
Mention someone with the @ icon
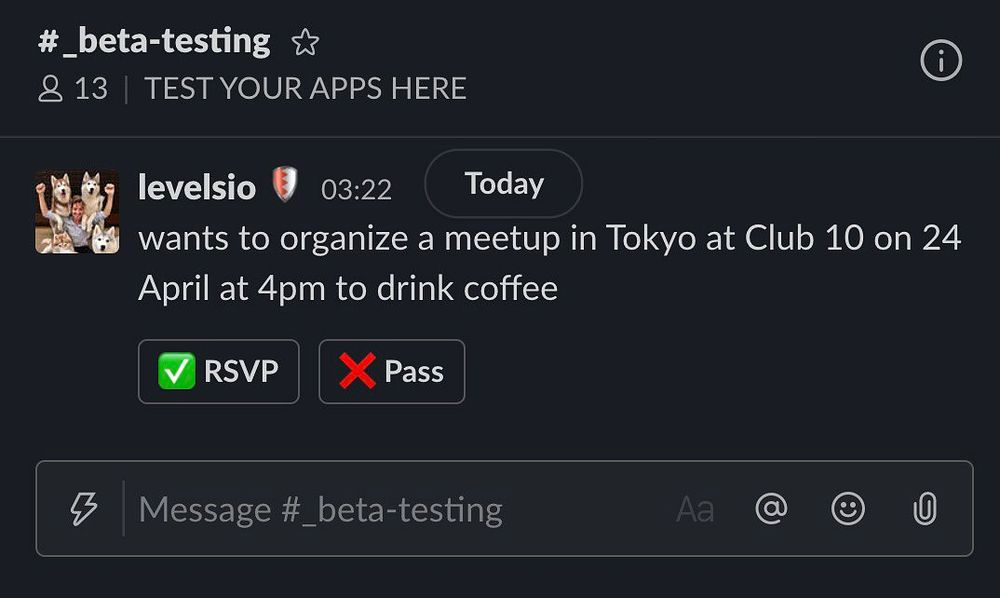point(771,509)
